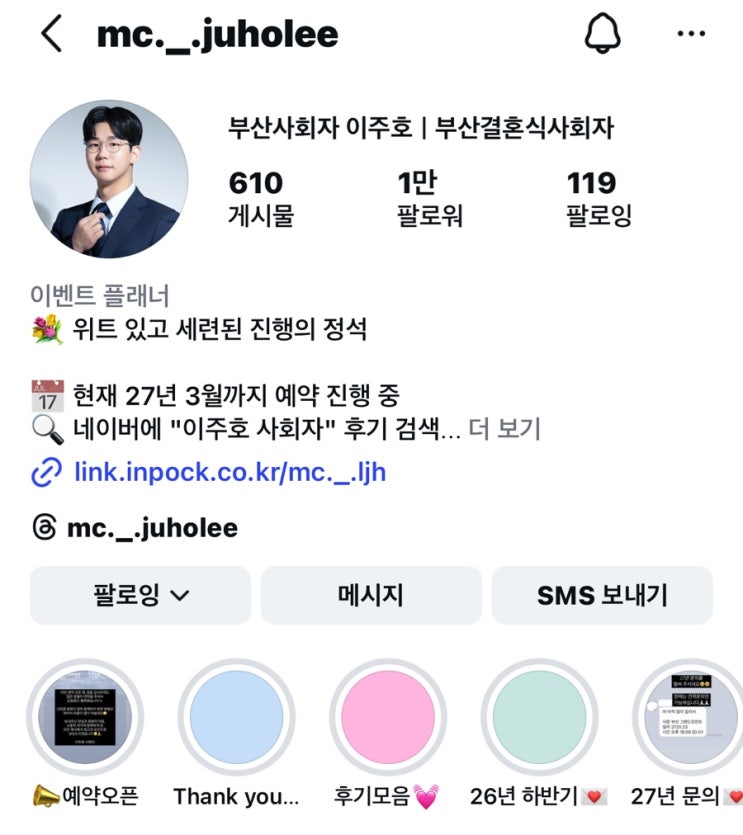
Task: Open notifications via the bell icon
Action: (601, 33)
